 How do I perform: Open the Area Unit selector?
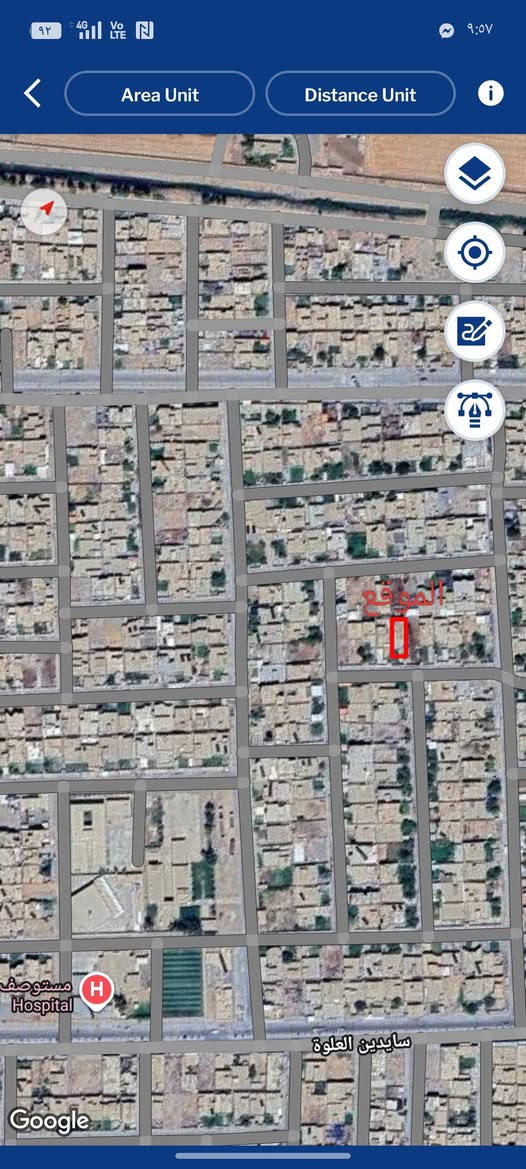[x=159, y=94]
